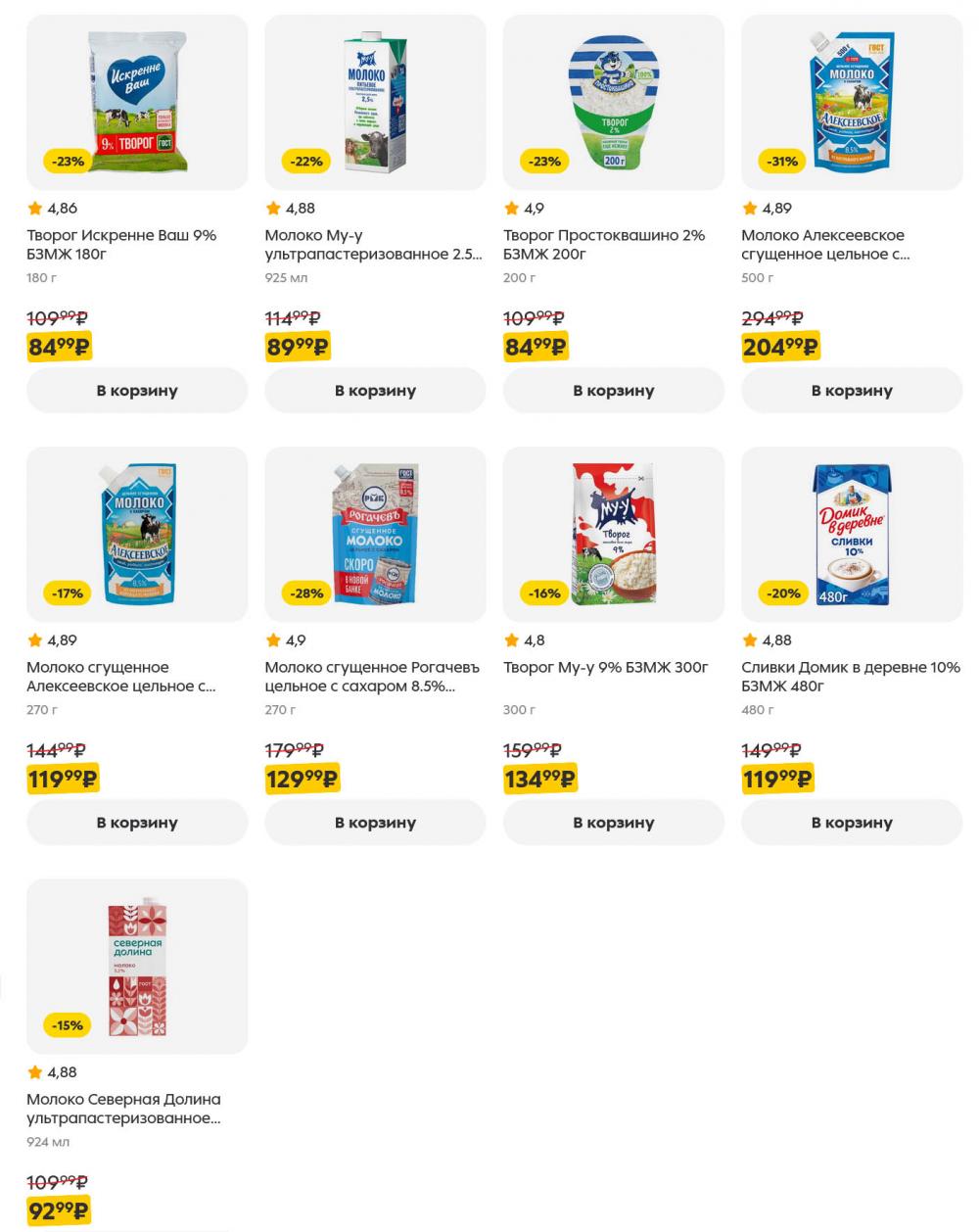View Алексеевское сгущенное 270 г product picture
The height and width of the screenshot is (1232, 979).
tap(137, 534)
